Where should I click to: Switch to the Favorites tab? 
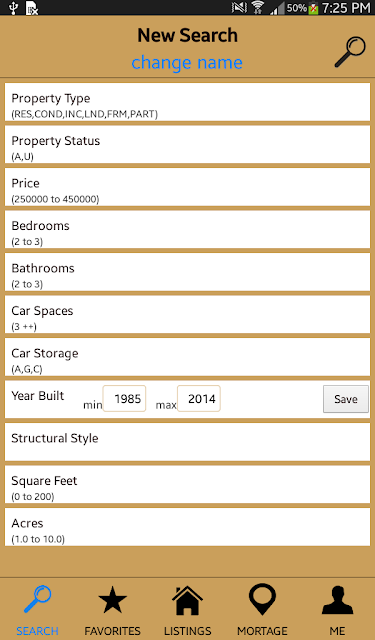pos(112,609)
